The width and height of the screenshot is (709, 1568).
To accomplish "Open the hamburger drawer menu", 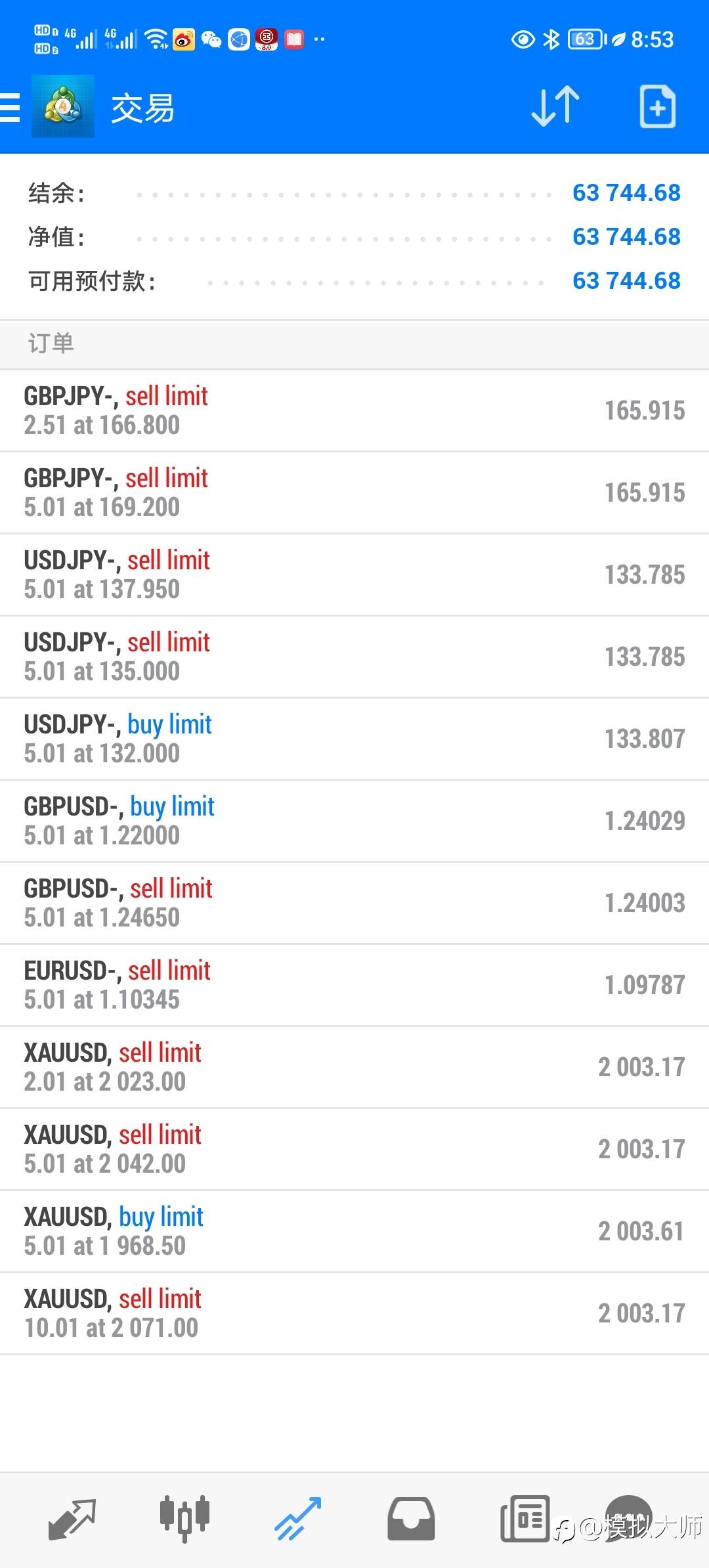I will tap(10, 107).
